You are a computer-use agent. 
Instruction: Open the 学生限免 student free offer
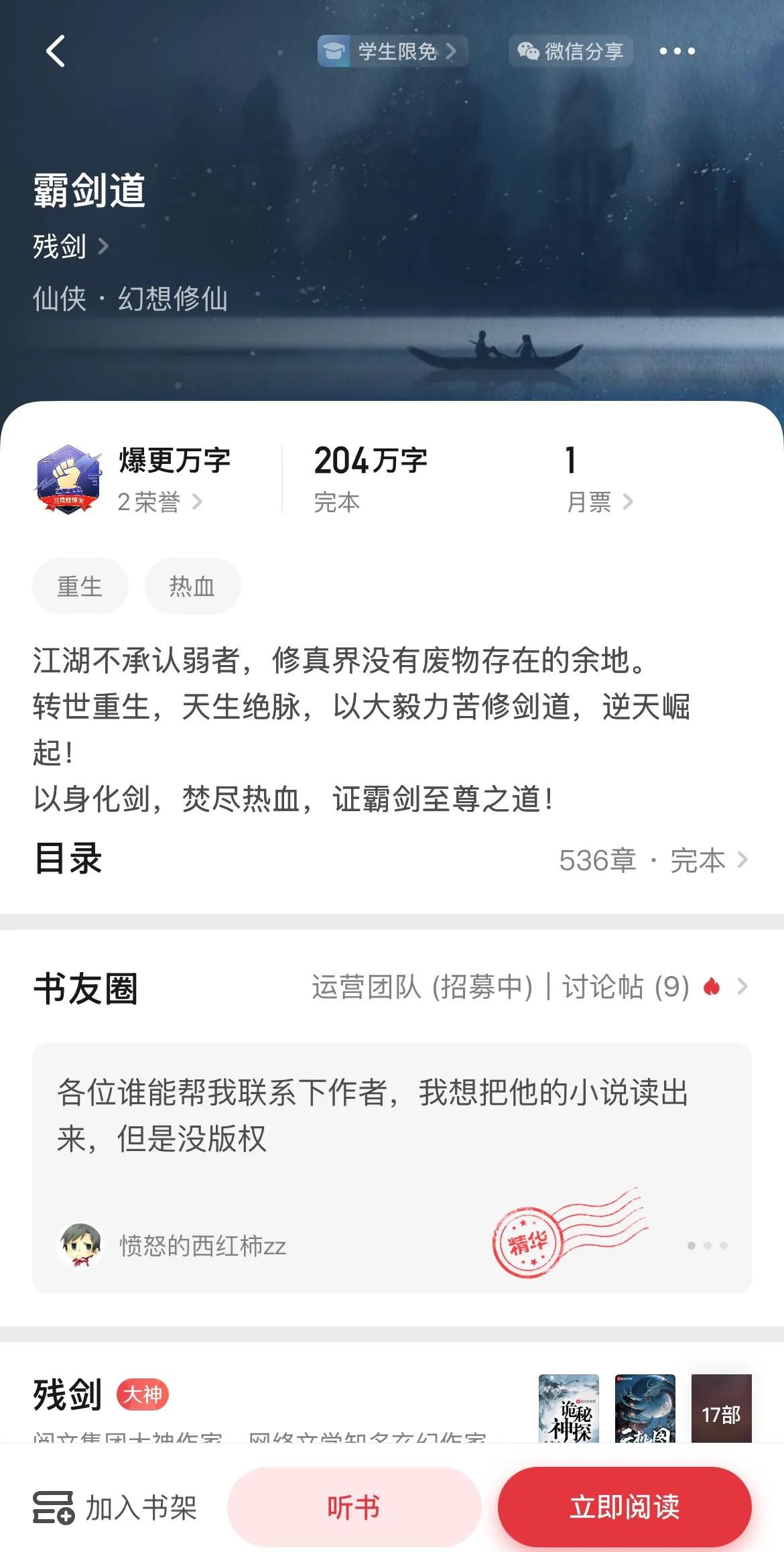click(392, 52)
